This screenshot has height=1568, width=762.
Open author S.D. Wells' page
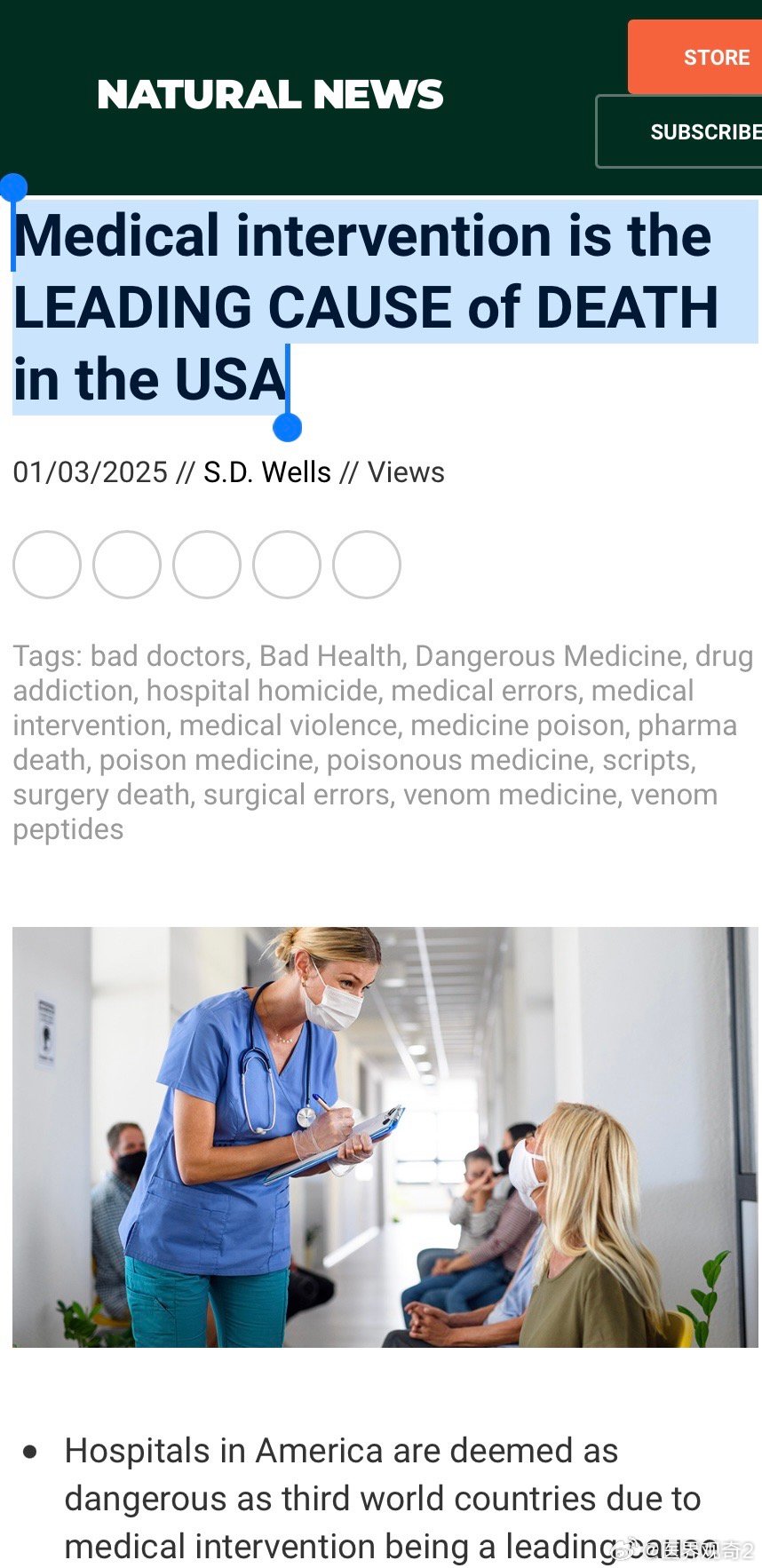coord(266,472)
